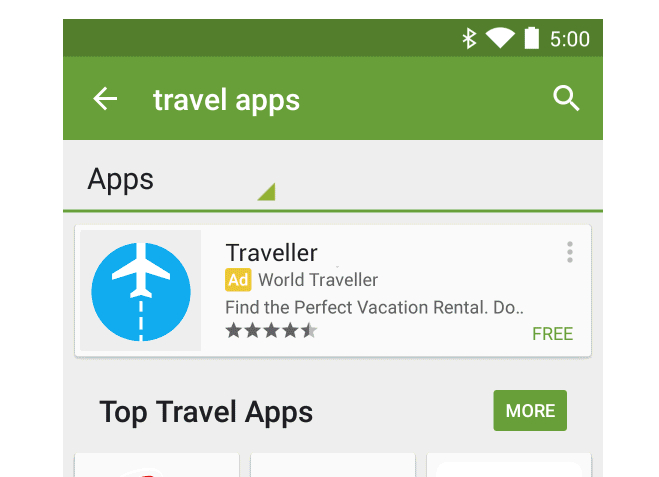Go back from travel apps results
The image size is (659, 477).
coord(105,98)
